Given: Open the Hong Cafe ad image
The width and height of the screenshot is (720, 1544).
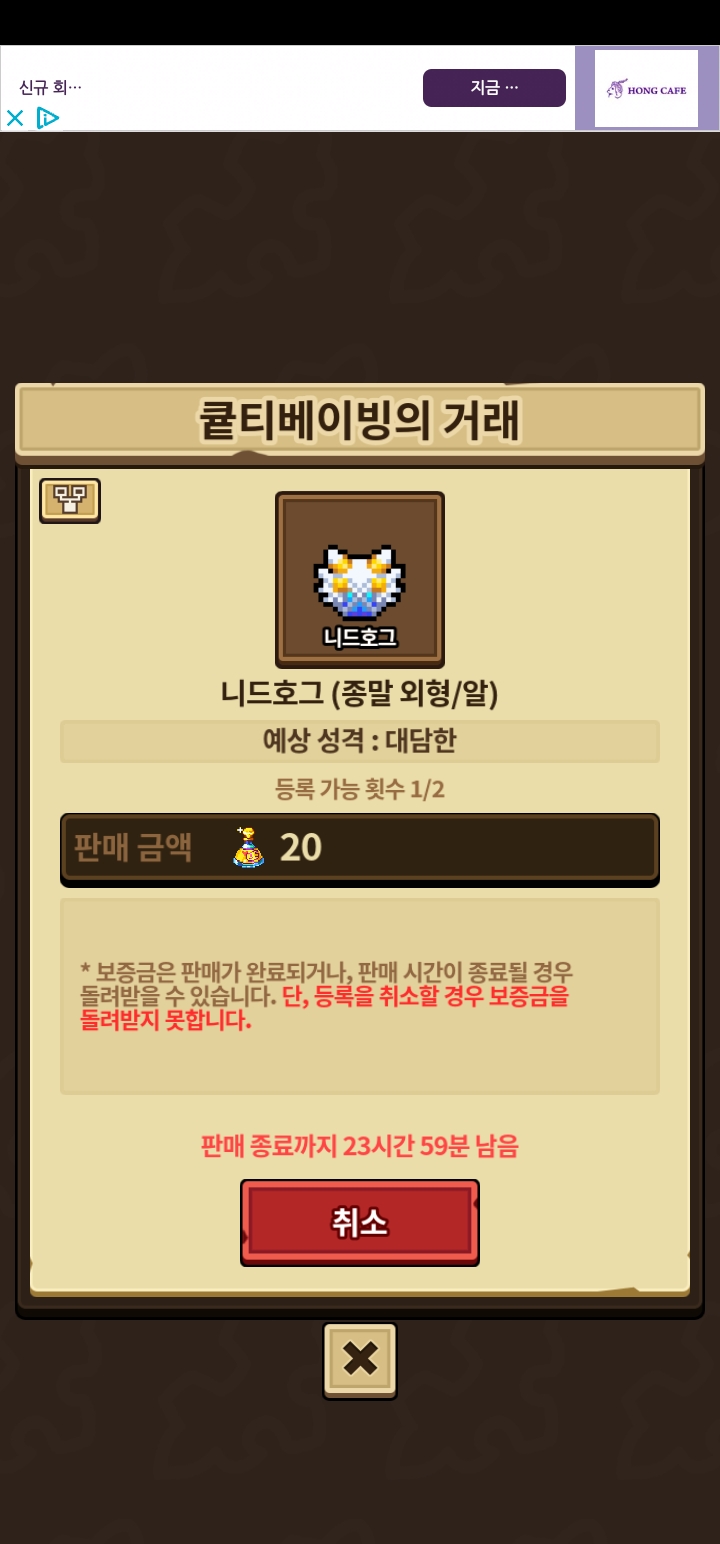Looking at the screenshot, I should tap(647, 88).
